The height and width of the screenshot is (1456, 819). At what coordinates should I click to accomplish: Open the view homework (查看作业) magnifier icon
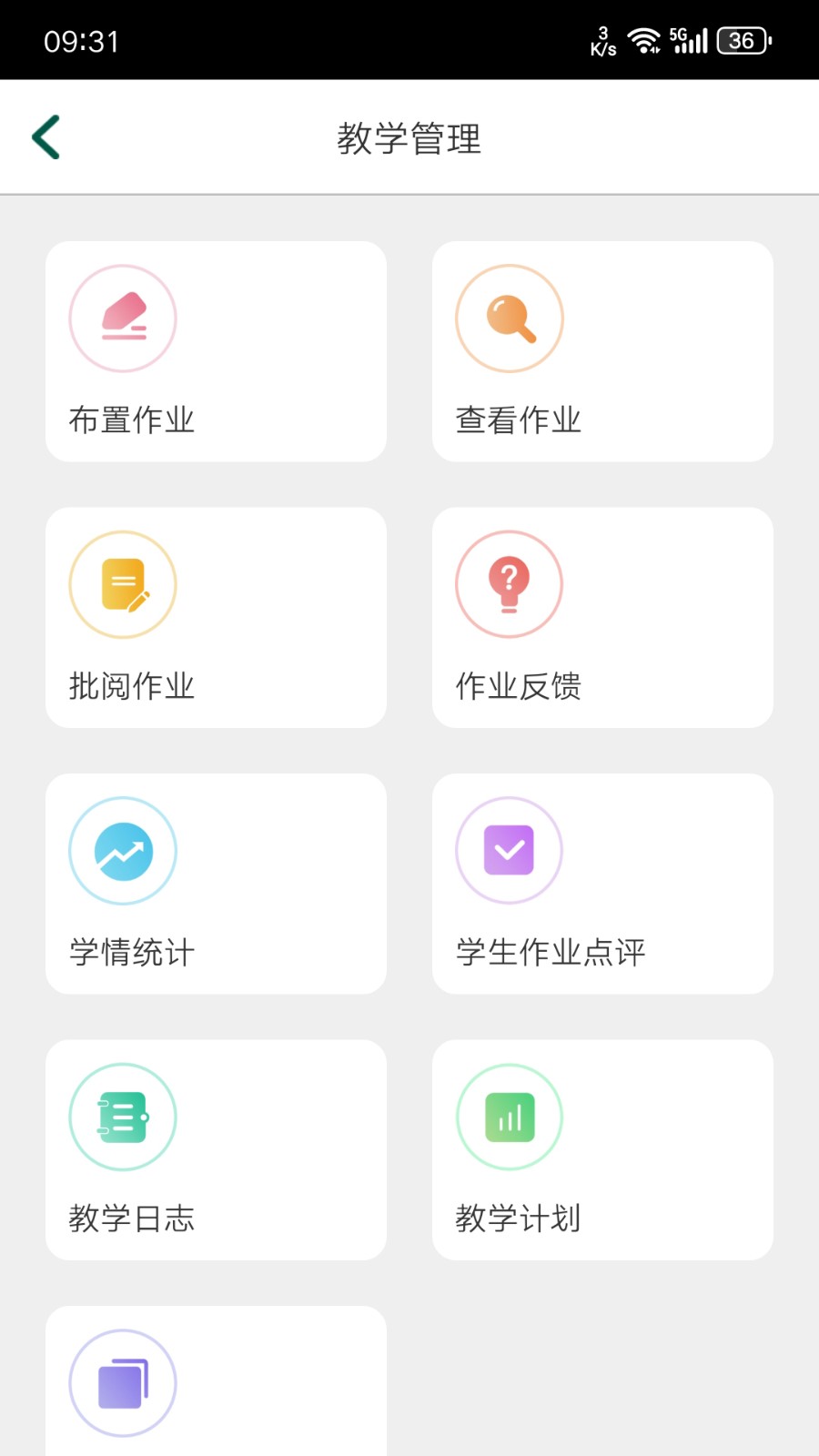pyautogui.click(x=510, y=318)
